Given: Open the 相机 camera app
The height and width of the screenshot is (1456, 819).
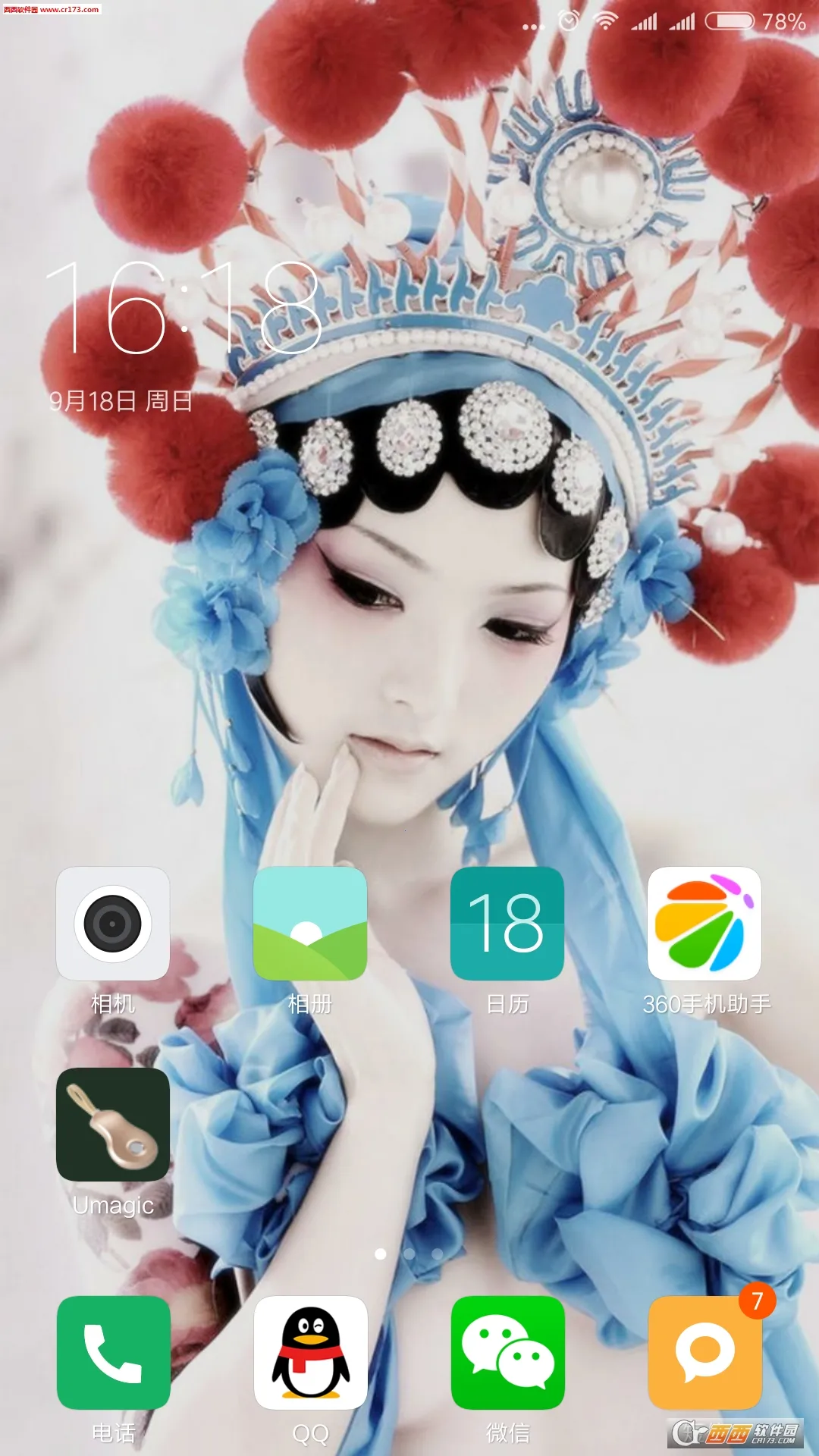Looking at the screenshot, I should [113, 924].
